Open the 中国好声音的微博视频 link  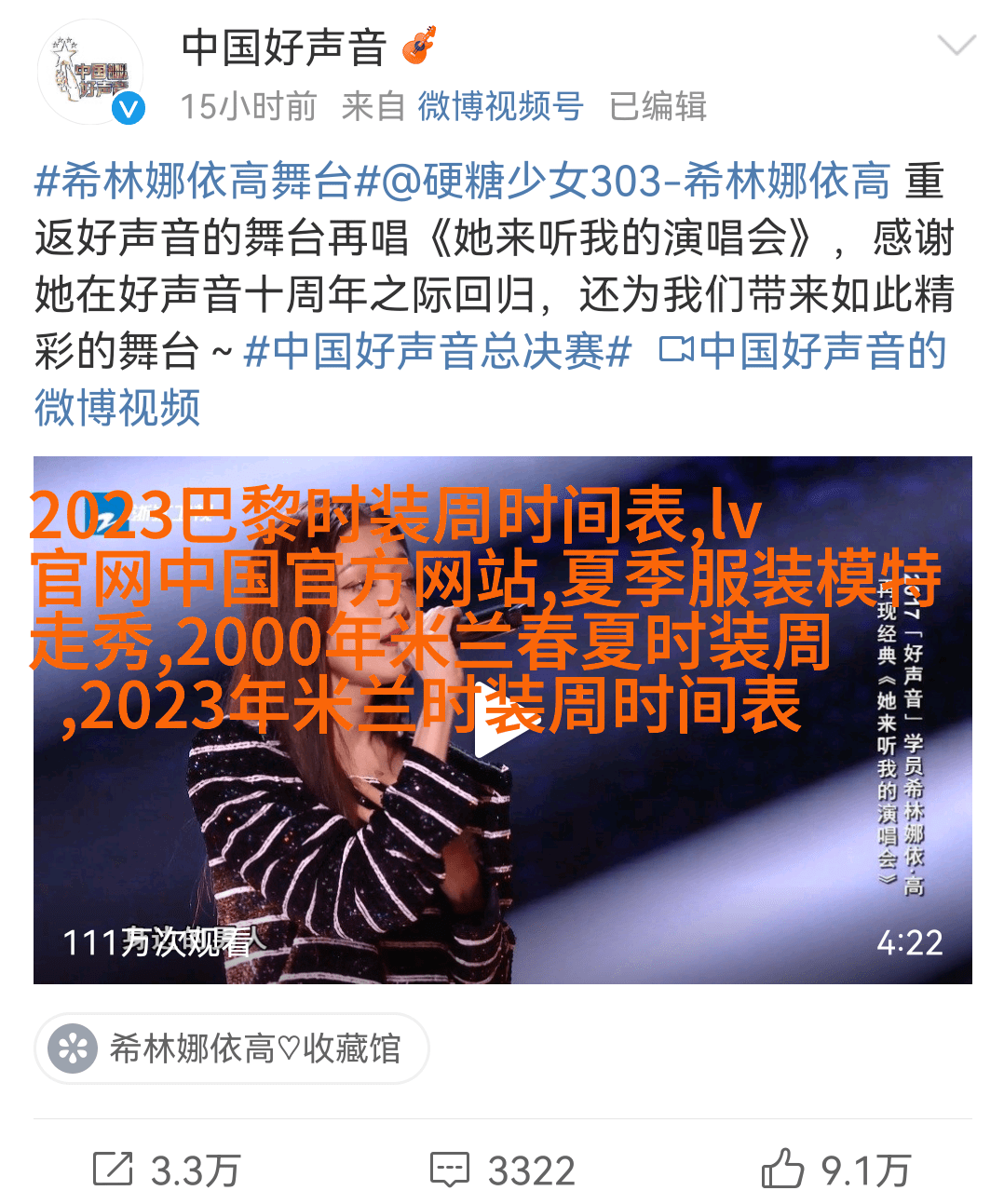point(803,352)
